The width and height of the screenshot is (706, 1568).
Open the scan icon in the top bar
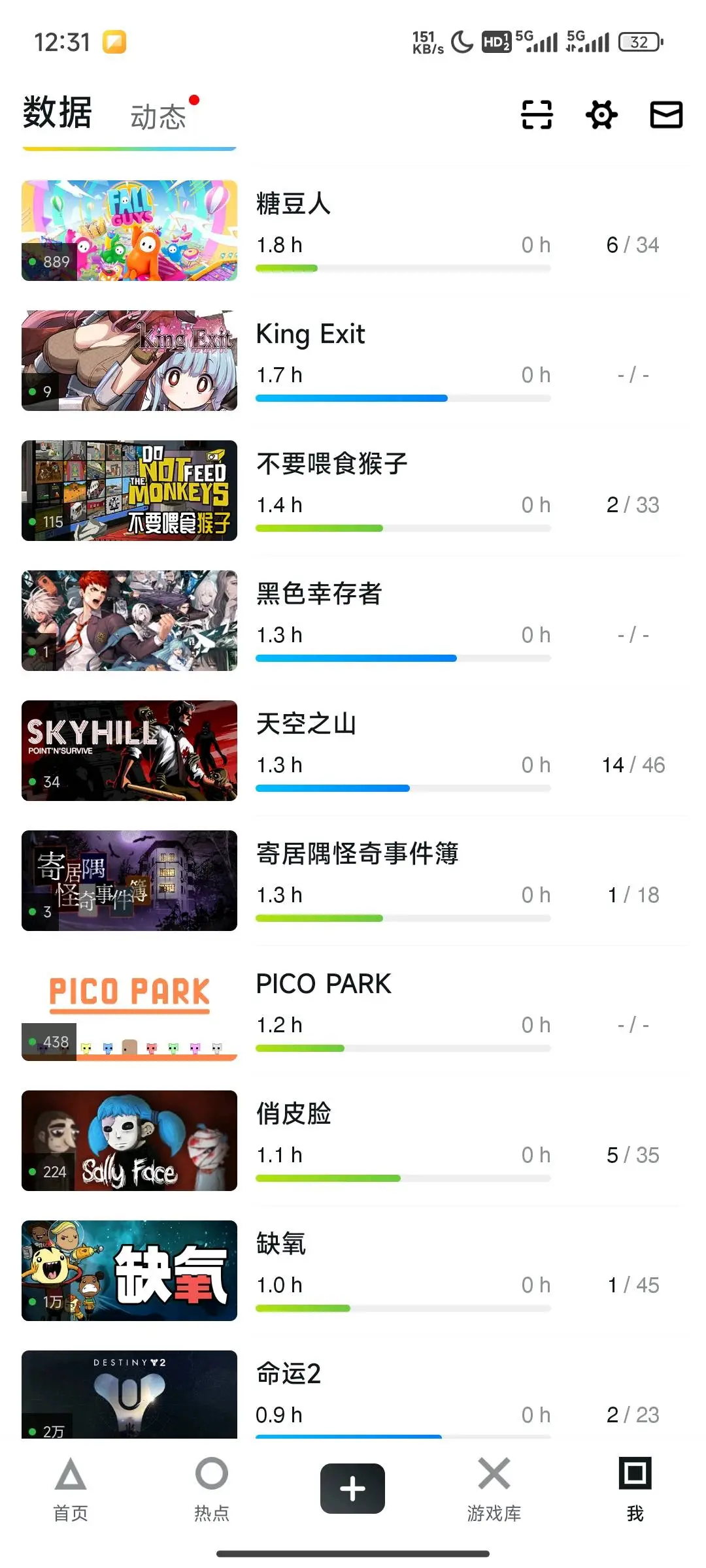537,115
